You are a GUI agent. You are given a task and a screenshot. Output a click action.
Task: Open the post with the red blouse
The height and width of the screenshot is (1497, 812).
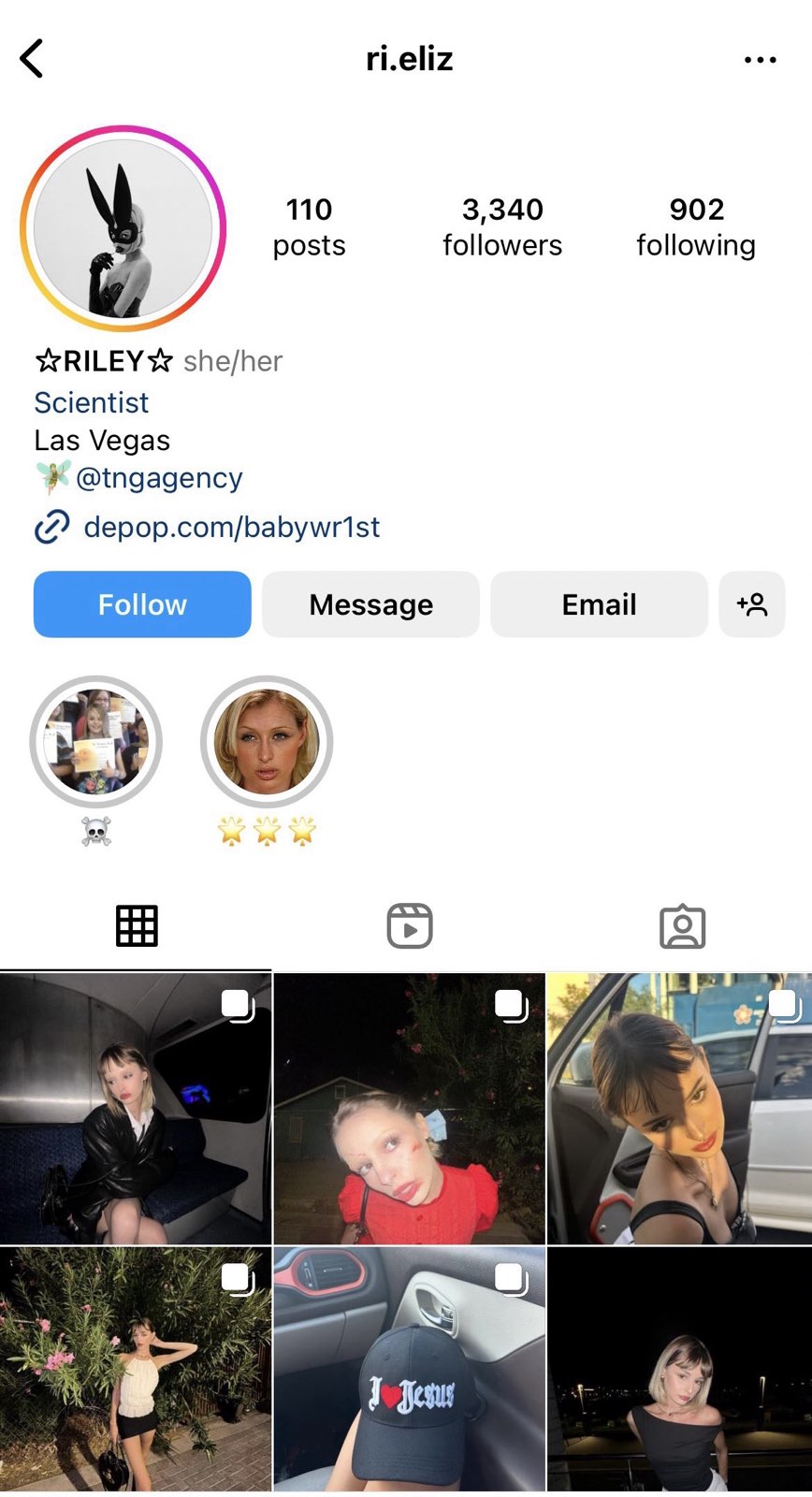coord(409,1109)
